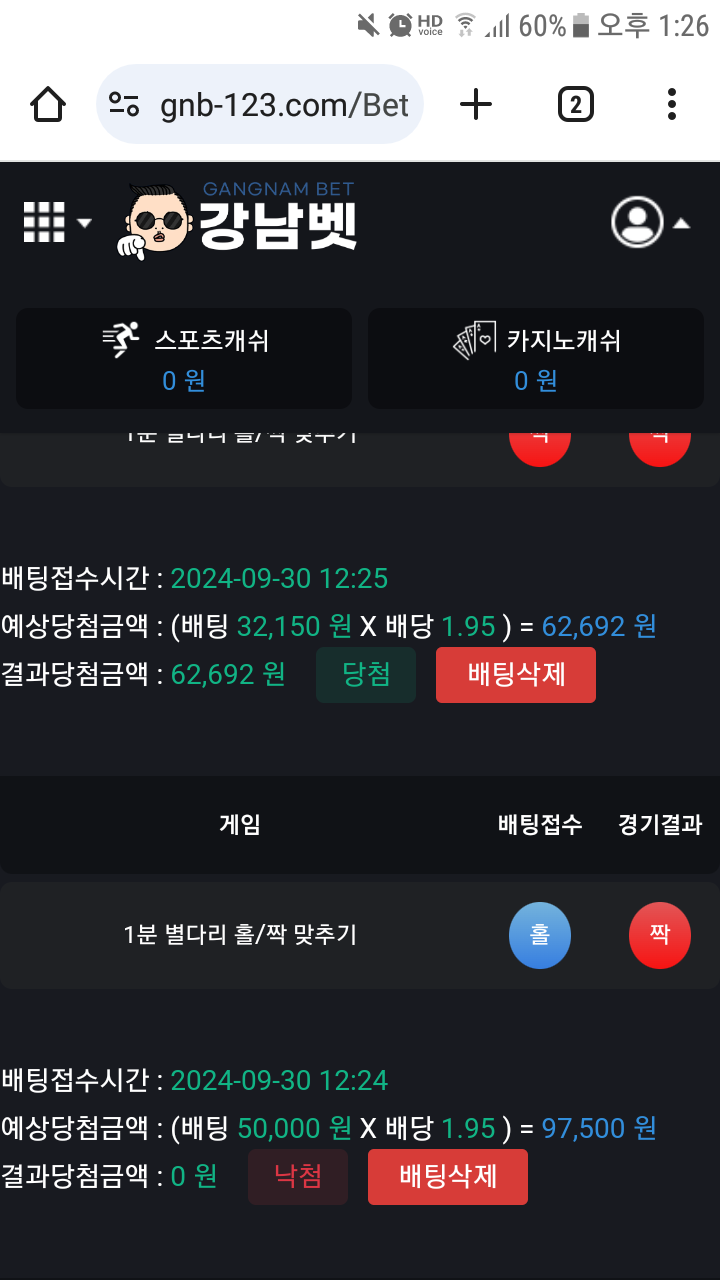Open the 카지노캐쉬 balance card
Image resolution: width=720 pixels, height=1280 pixels.
pyautogui.click(x=536, y=358)
